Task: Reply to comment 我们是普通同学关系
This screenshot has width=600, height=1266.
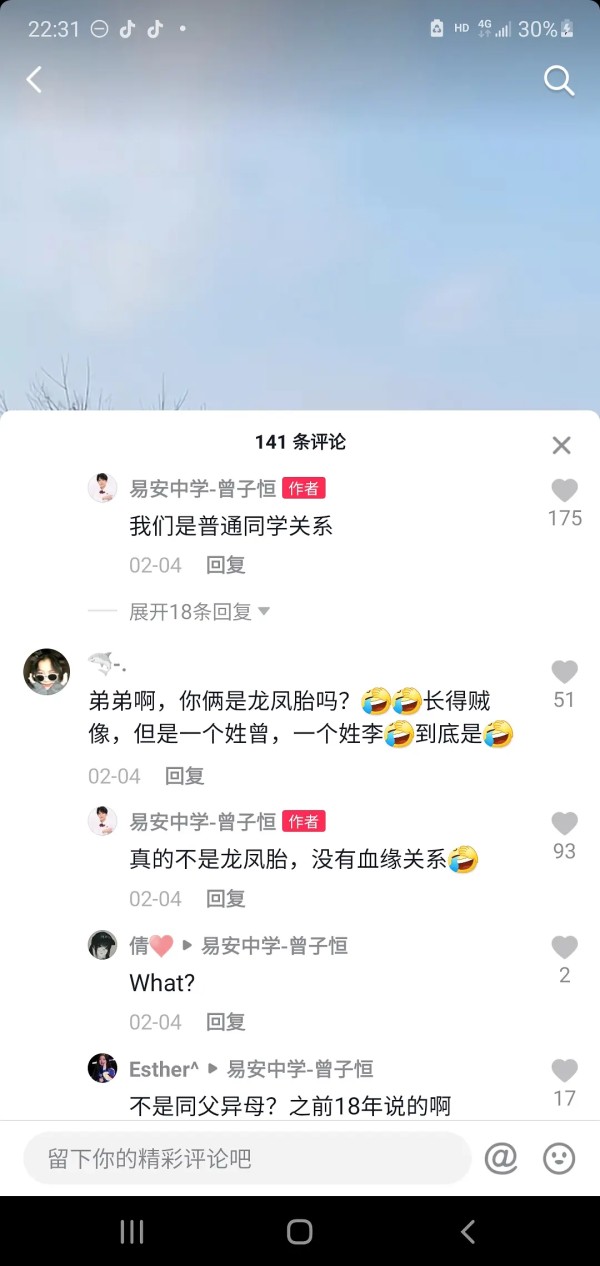Action: pos(225,565)
